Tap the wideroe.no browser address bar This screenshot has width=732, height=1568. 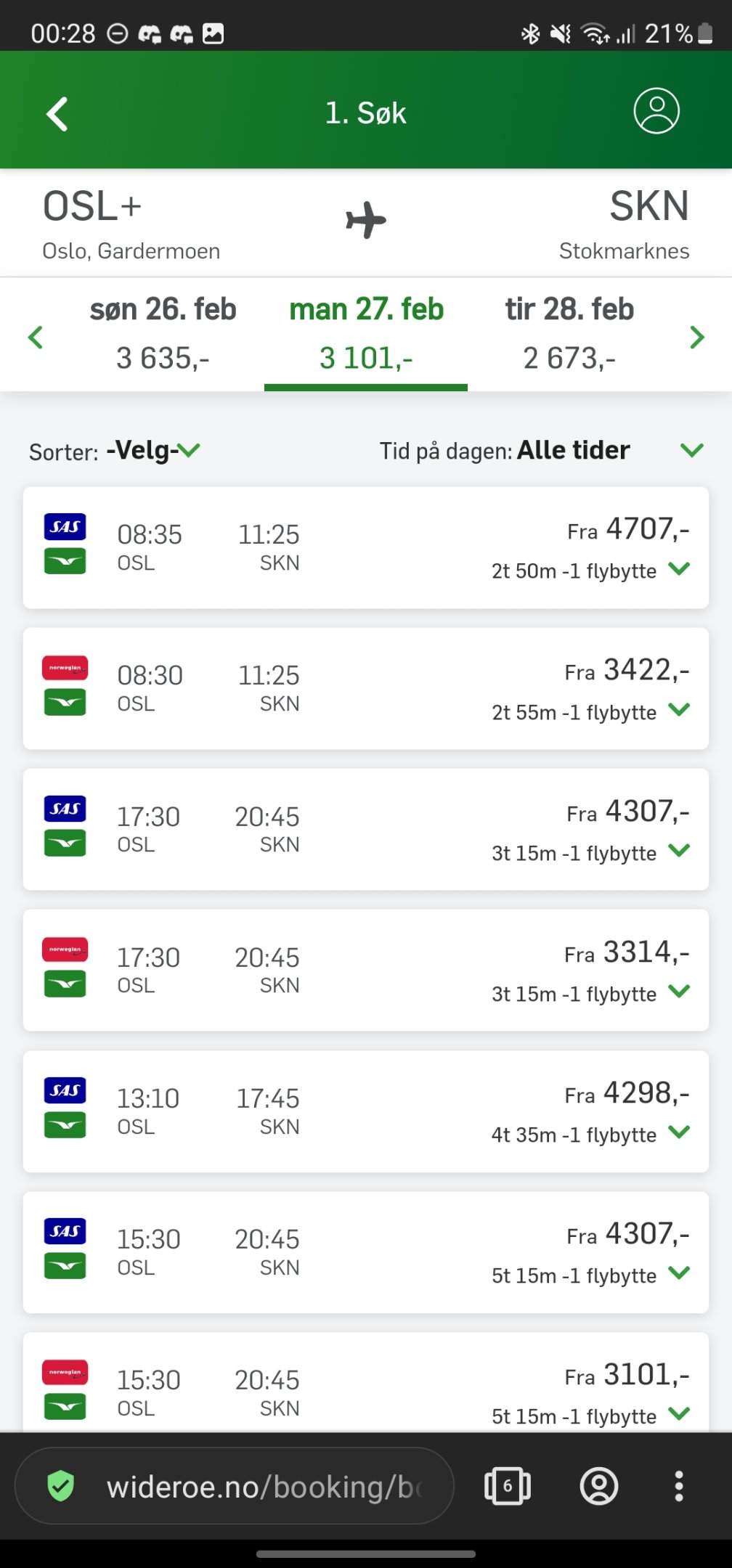point(235,1486)
